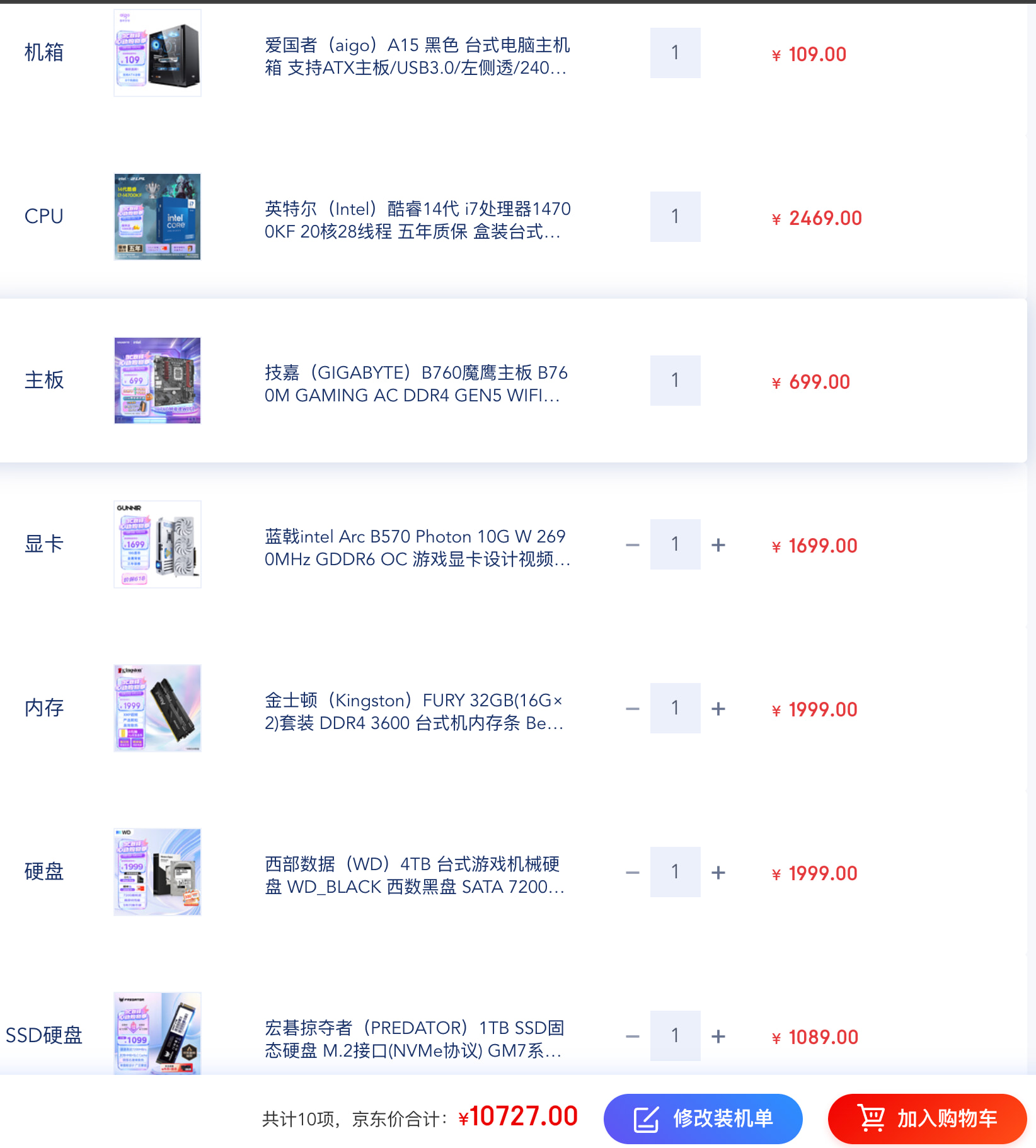Tap 修改装机单 button
1036x1148 pixels.
click(703, 1118)
